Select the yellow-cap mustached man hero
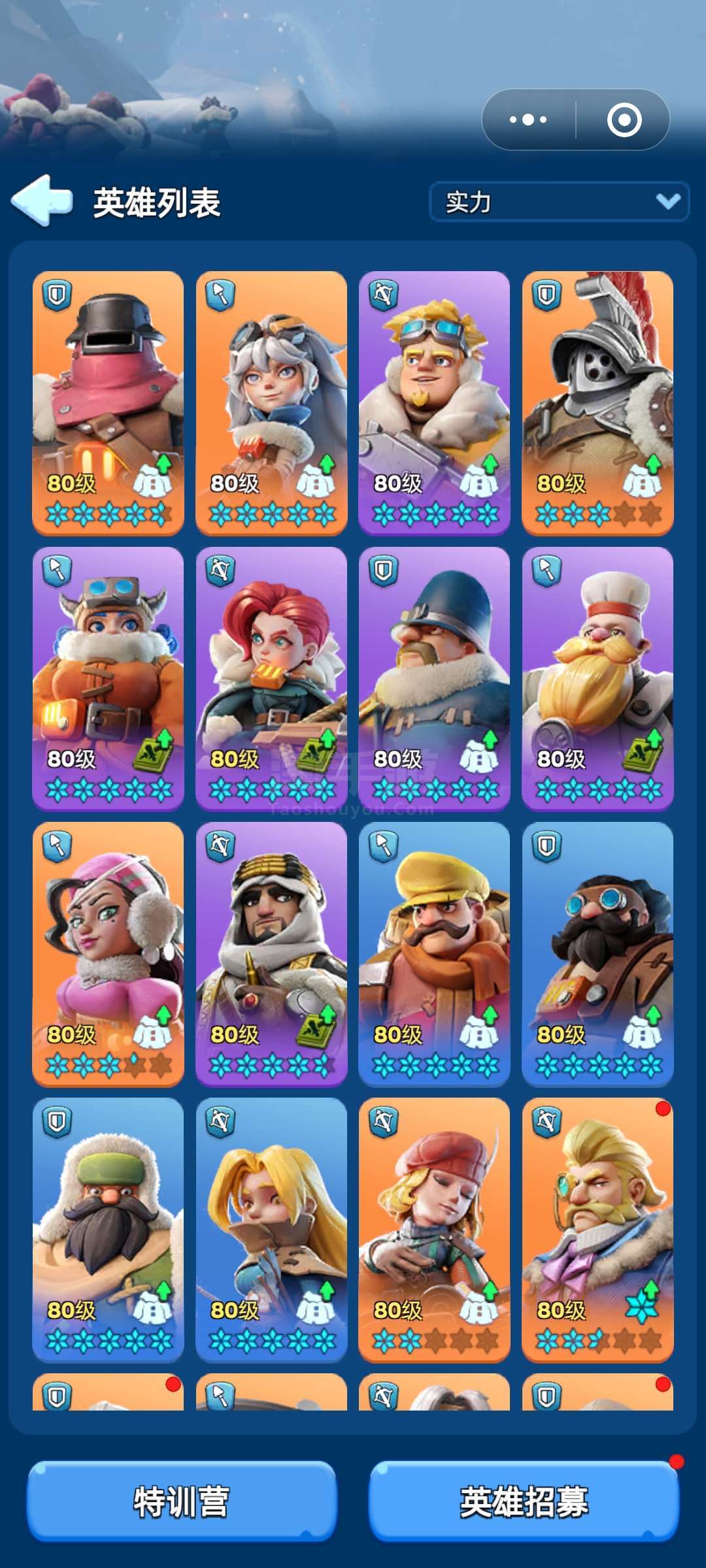This screenshot has height=1568, width=706. tap(434, 955)
